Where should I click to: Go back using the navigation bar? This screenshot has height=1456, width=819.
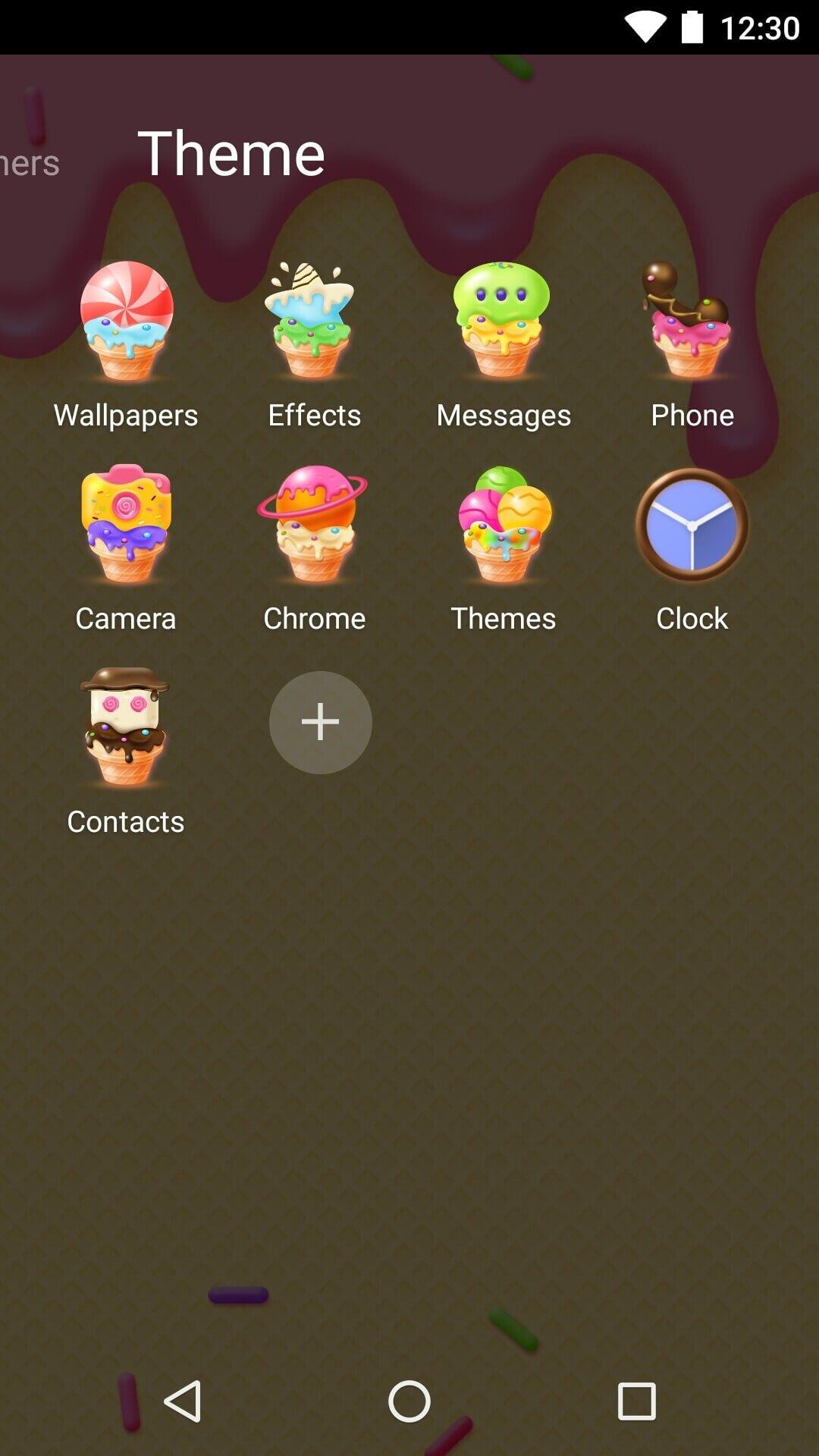click(x=183, y=1401)
